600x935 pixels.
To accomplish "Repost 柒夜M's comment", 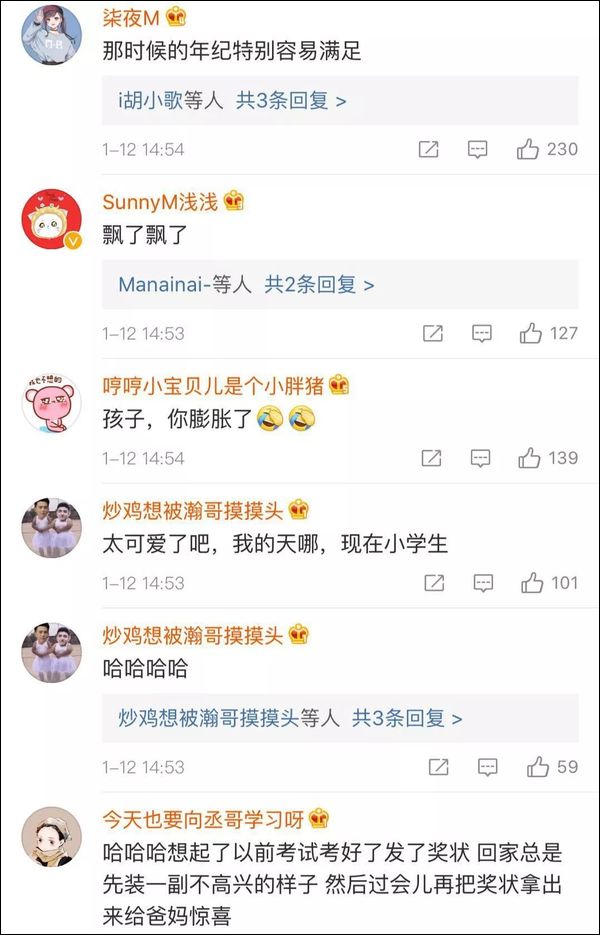I will coord(428,149).
